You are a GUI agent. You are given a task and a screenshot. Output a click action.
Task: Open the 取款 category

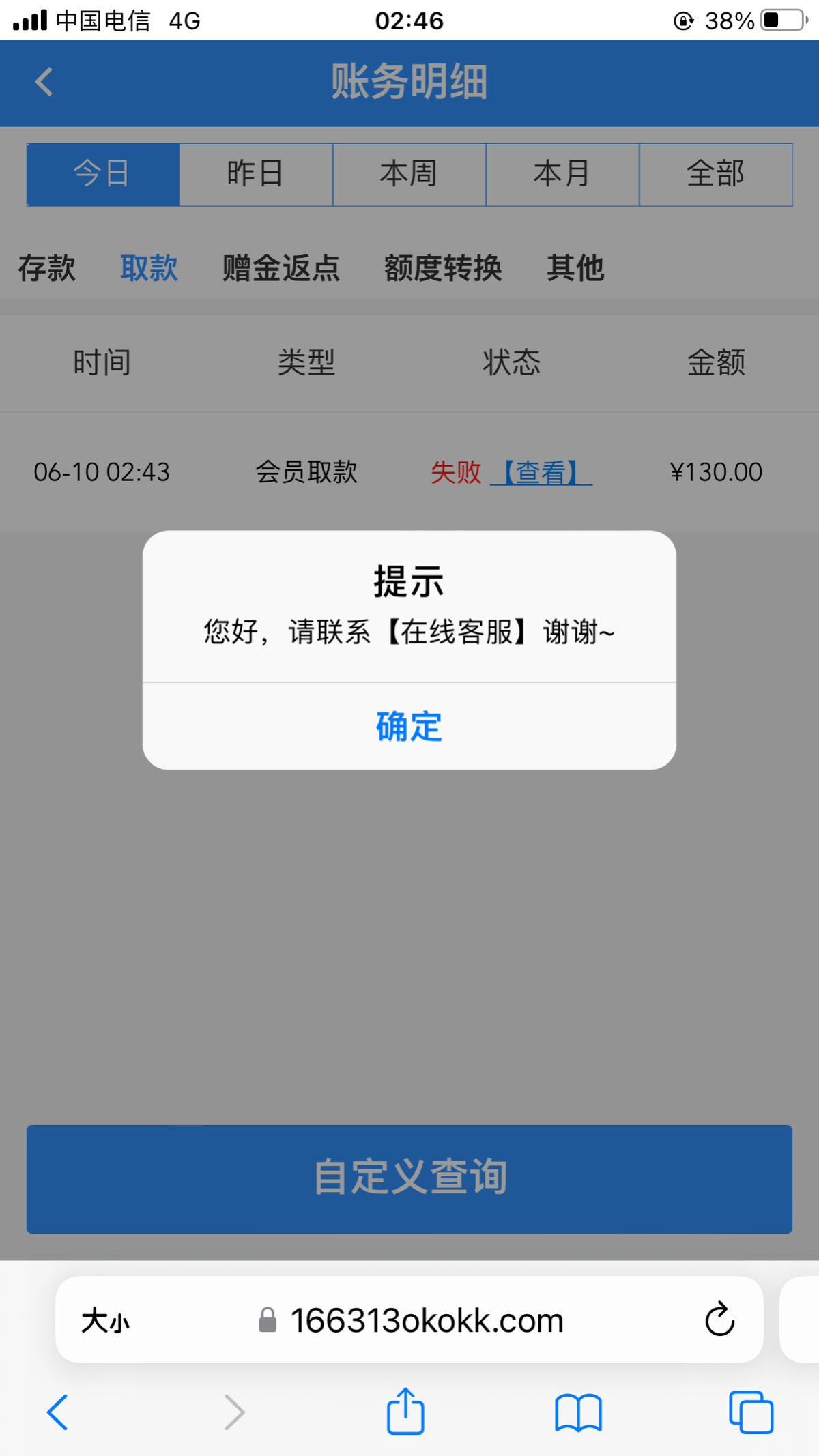click(x=149, y=267)
